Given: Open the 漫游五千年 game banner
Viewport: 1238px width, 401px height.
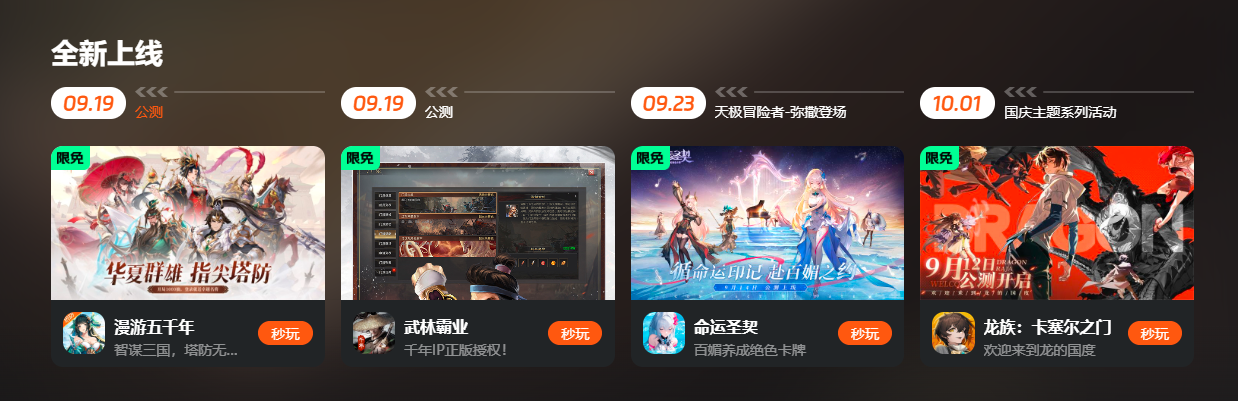Looking at the screenshot, I should click(188, 223).
